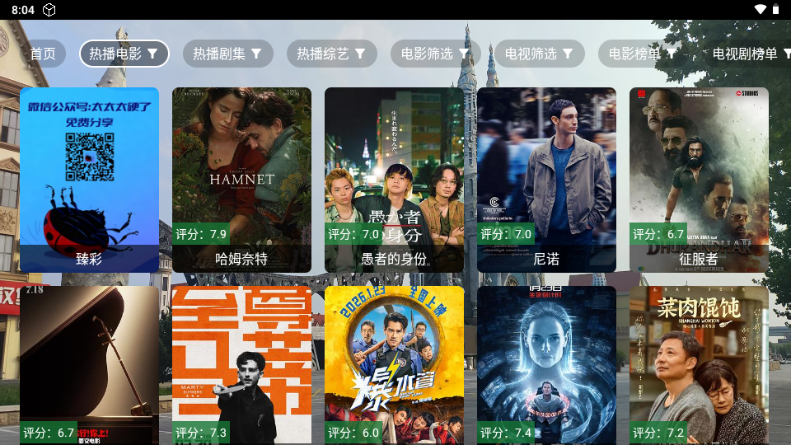Open the movie 哈姆奈特
The height and width of the screenshot is (445, 791).
click(x=242, y=180)
